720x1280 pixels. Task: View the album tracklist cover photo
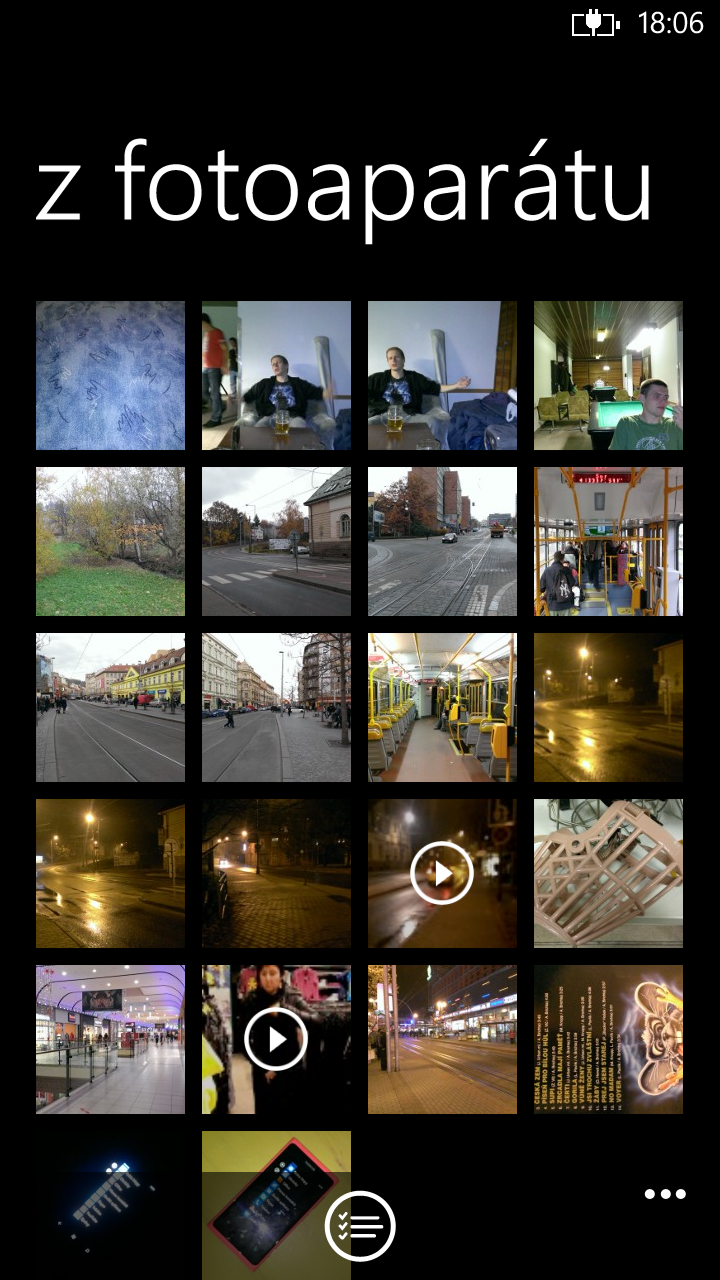pos(608,1038)
